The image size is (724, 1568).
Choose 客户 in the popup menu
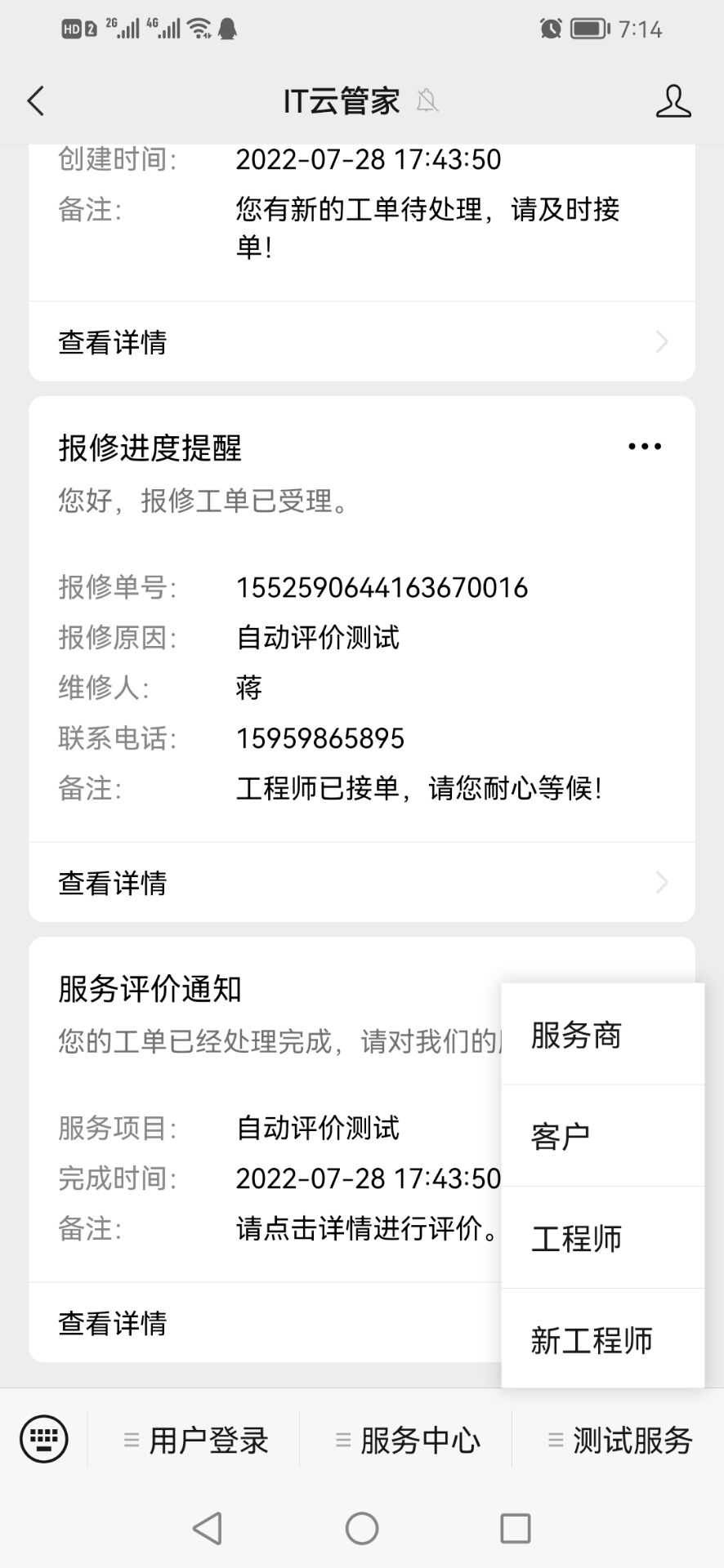coord(602,1136)
